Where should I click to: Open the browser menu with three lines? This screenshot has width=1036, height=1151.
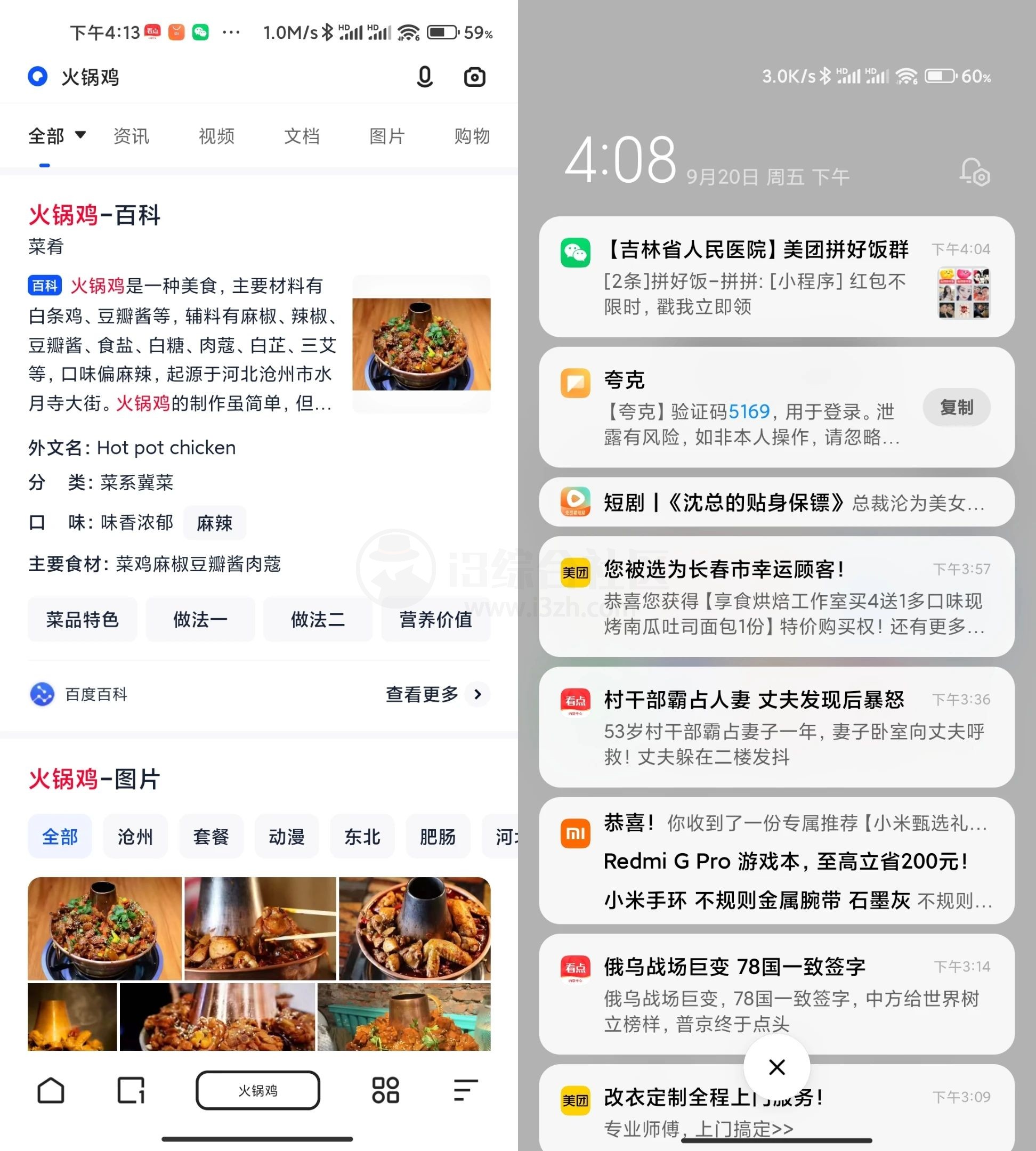tap(465, 1090)
